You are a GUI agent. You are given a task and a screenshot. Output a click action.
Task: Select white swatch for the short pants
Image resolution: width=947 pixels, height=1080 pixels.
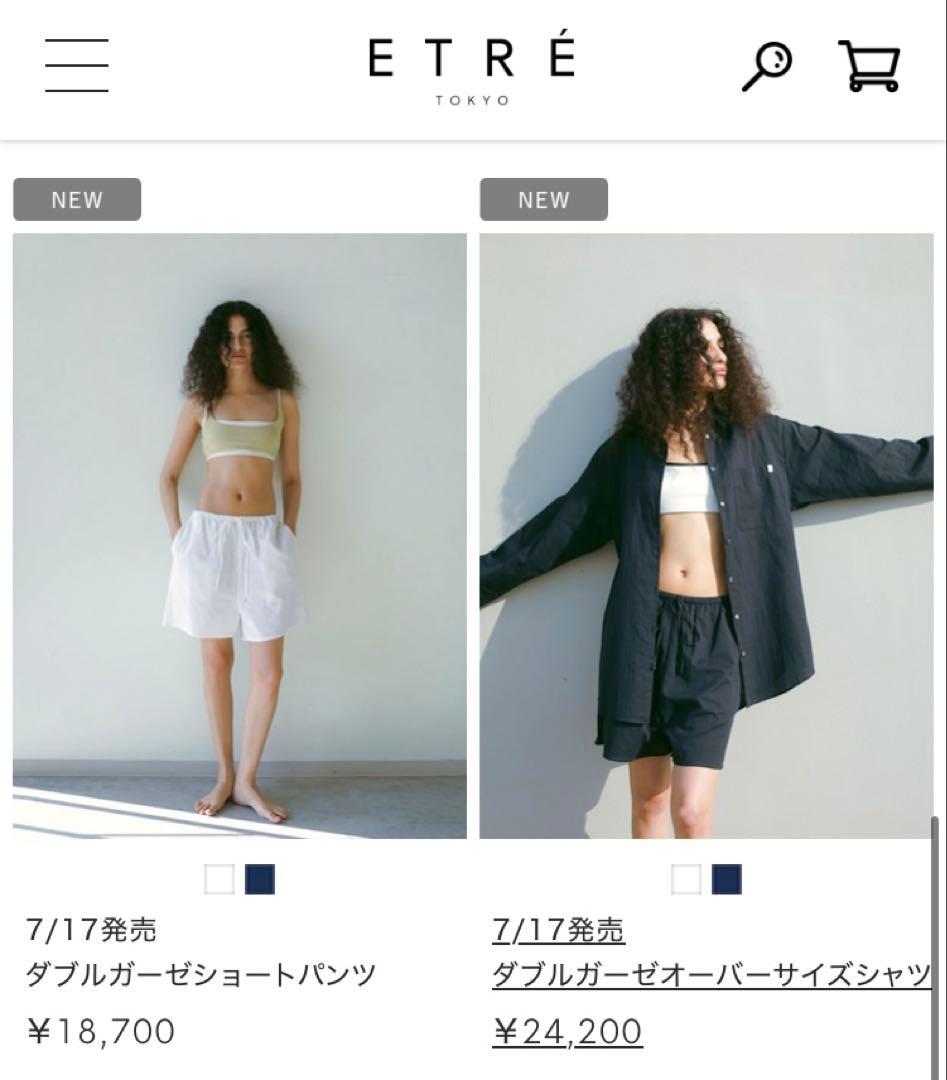(219, 879)
